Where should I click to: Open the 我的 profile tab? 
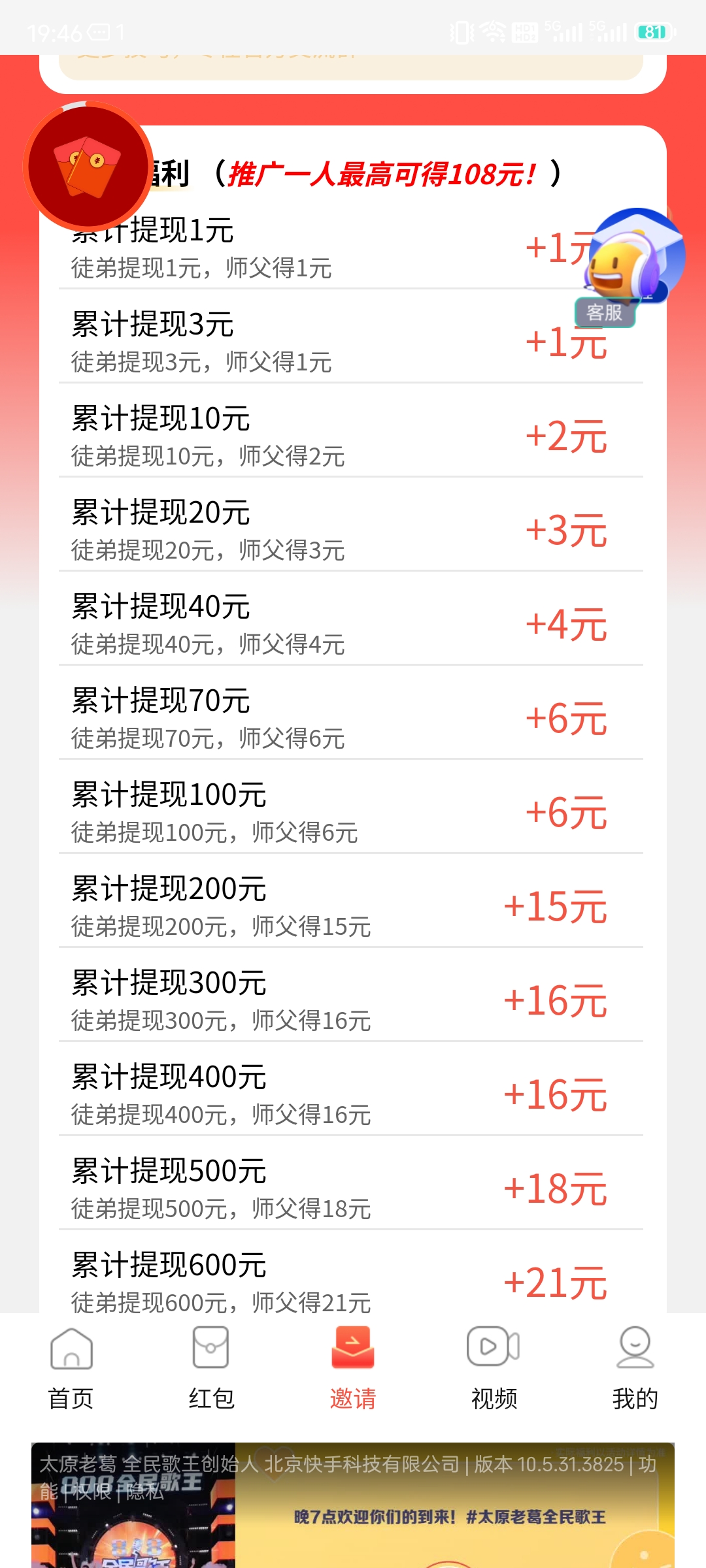[635, 1369]
